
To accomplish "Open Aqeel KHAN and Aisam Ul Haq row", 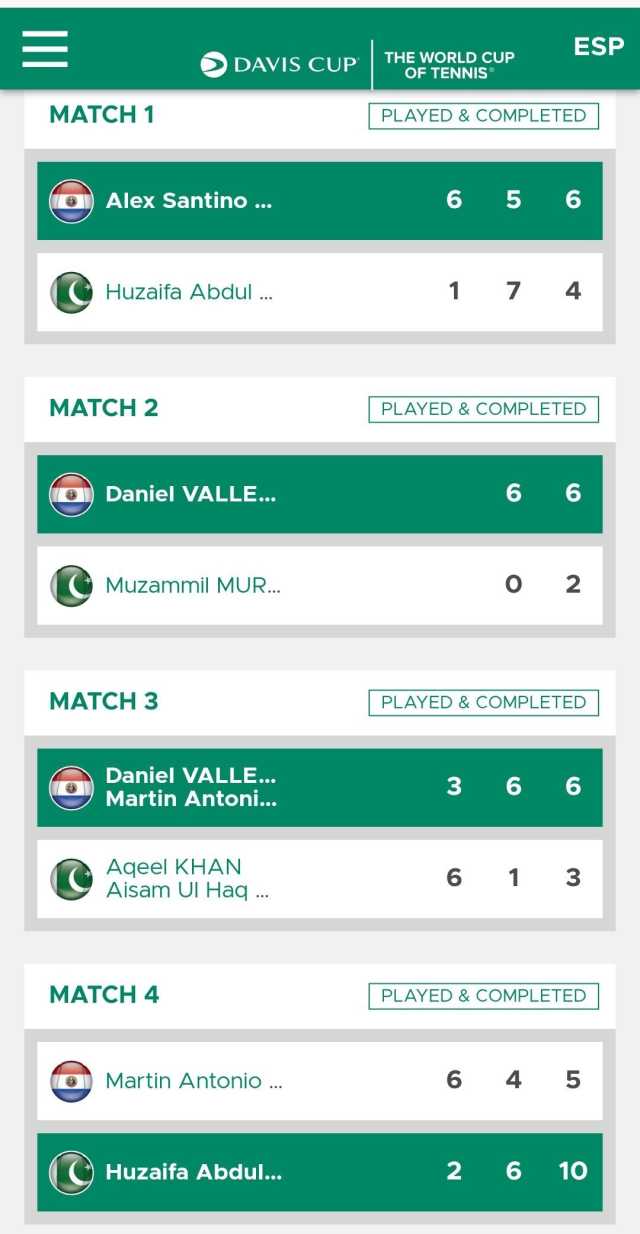I will click(x=320, y=879).
